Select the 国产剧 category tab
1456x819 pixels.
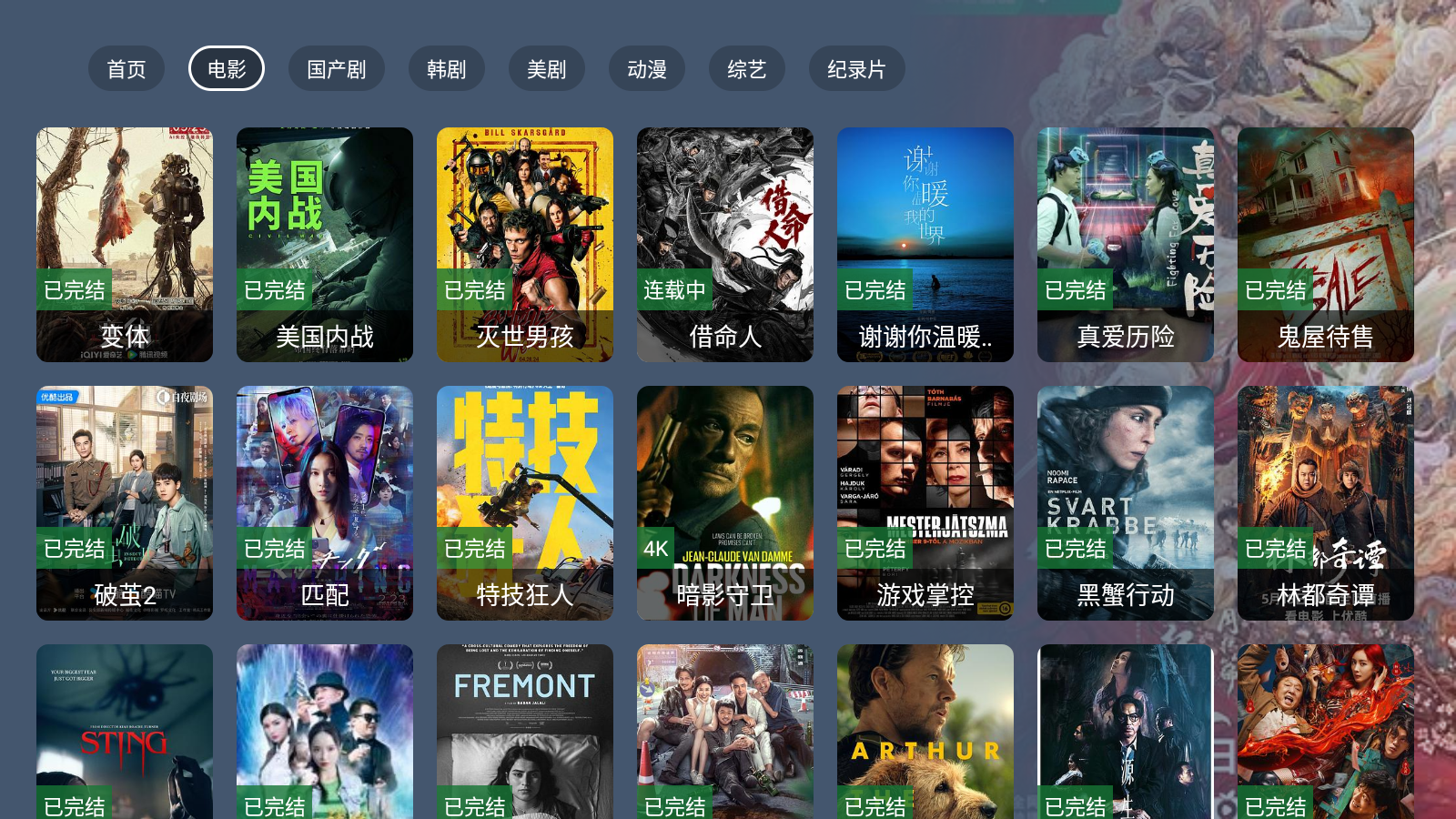336,69
